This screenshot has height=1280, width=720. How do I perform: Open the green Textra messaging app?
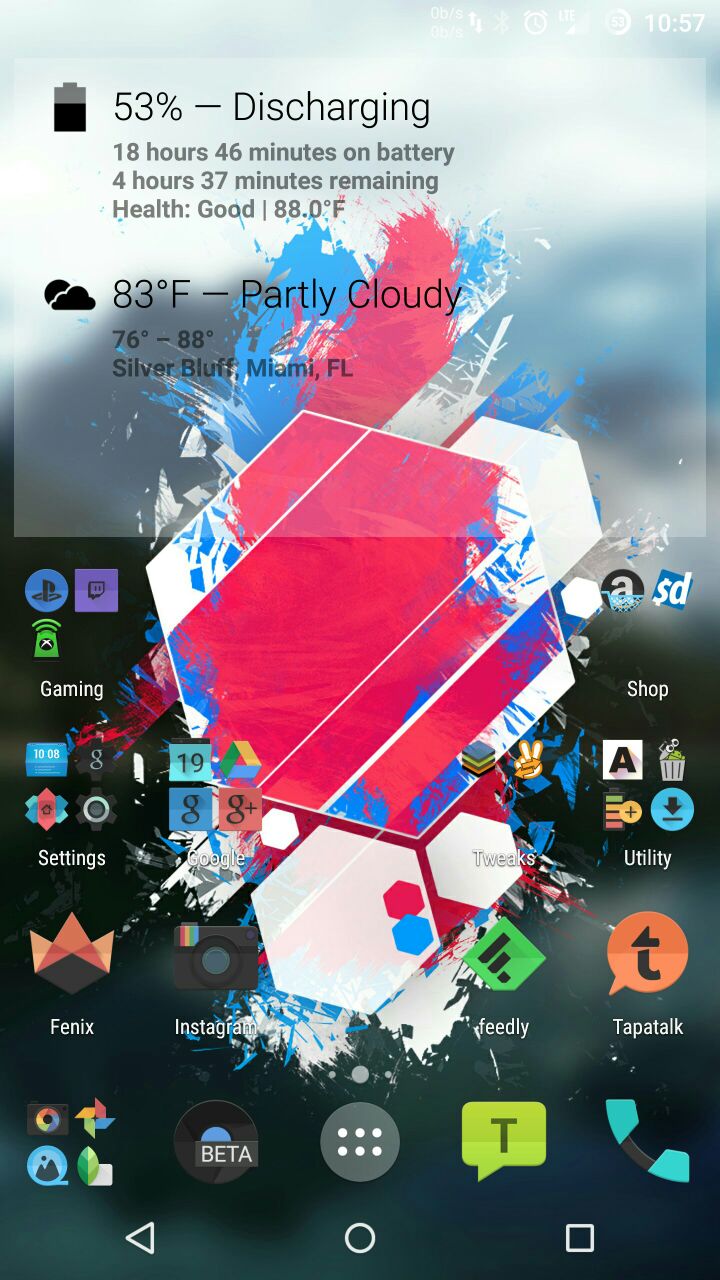tap(503, 1140)
